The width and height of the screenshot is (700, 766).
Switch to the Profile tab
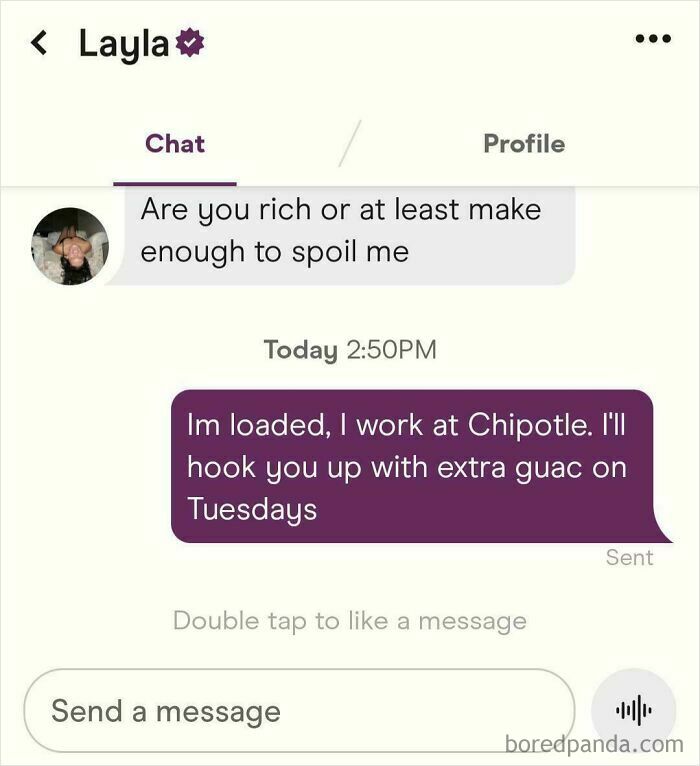coord(524,144)
